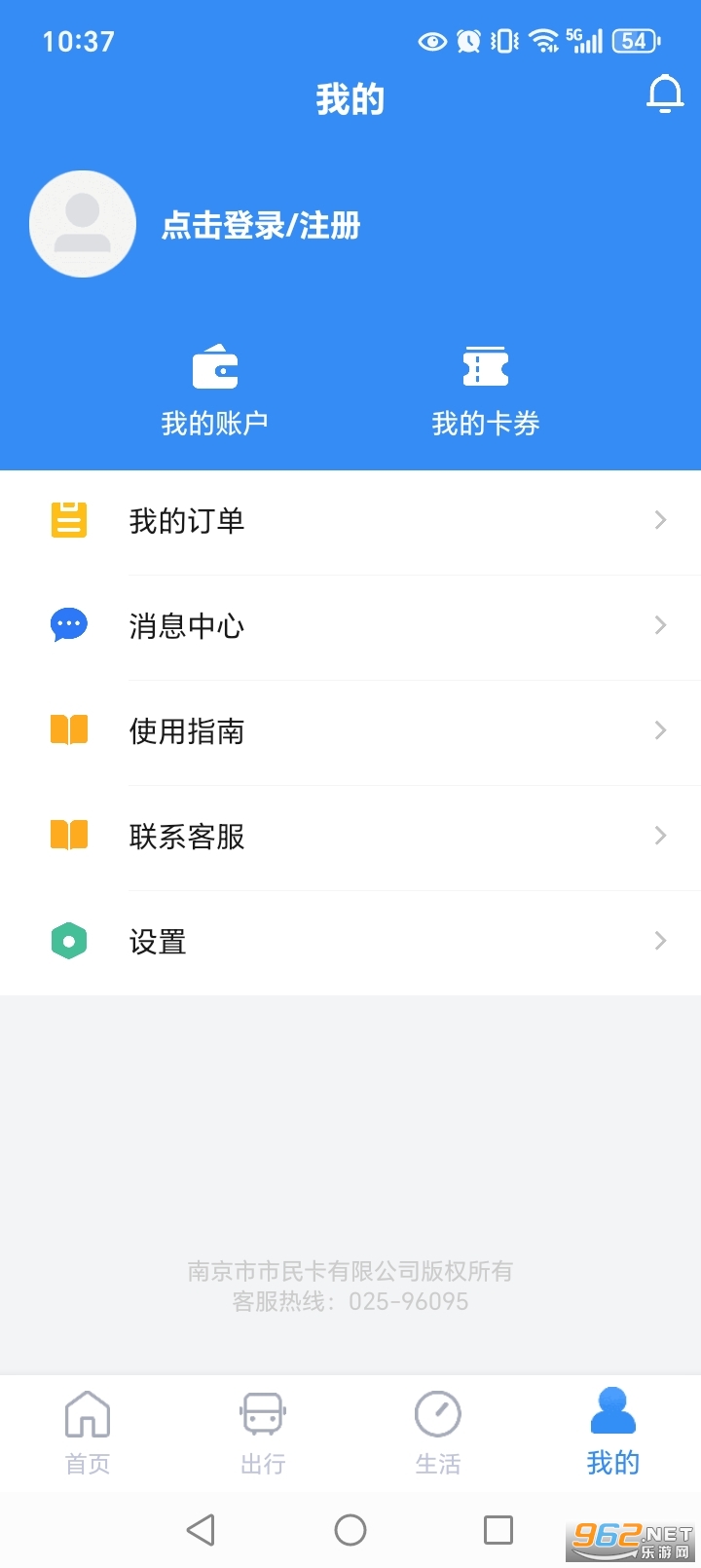The image size is (701, 1568).
Task: Call hotline number 025-96095
Action: [409, 1301]
